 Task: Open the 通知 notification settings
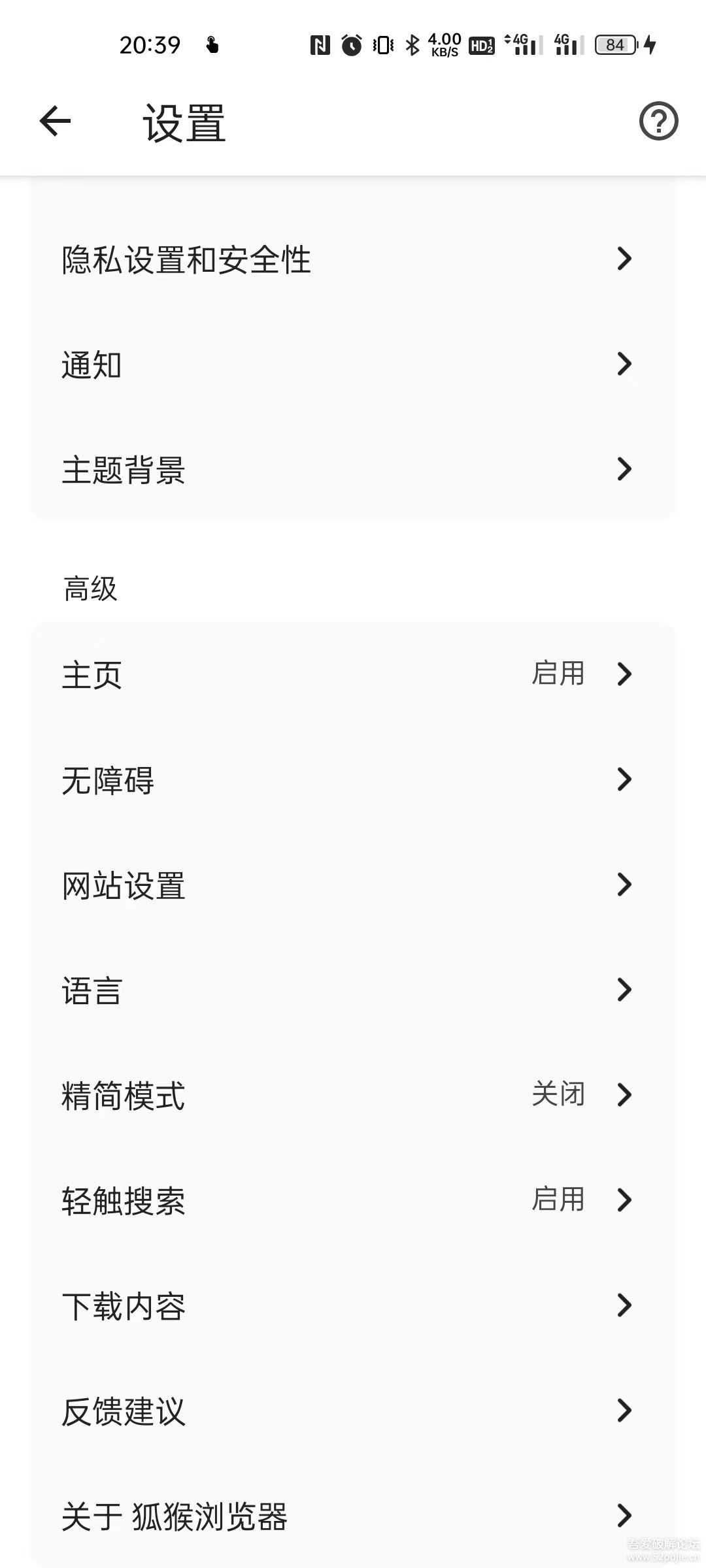(353, 365)
